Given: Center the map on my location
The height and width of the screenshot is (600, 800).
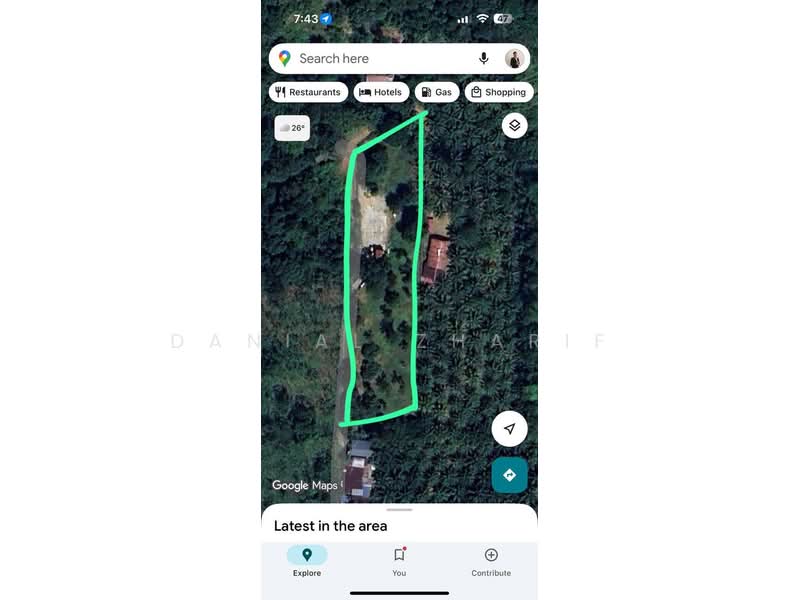Looking at the screenshot, I should [x=509, y=429].
